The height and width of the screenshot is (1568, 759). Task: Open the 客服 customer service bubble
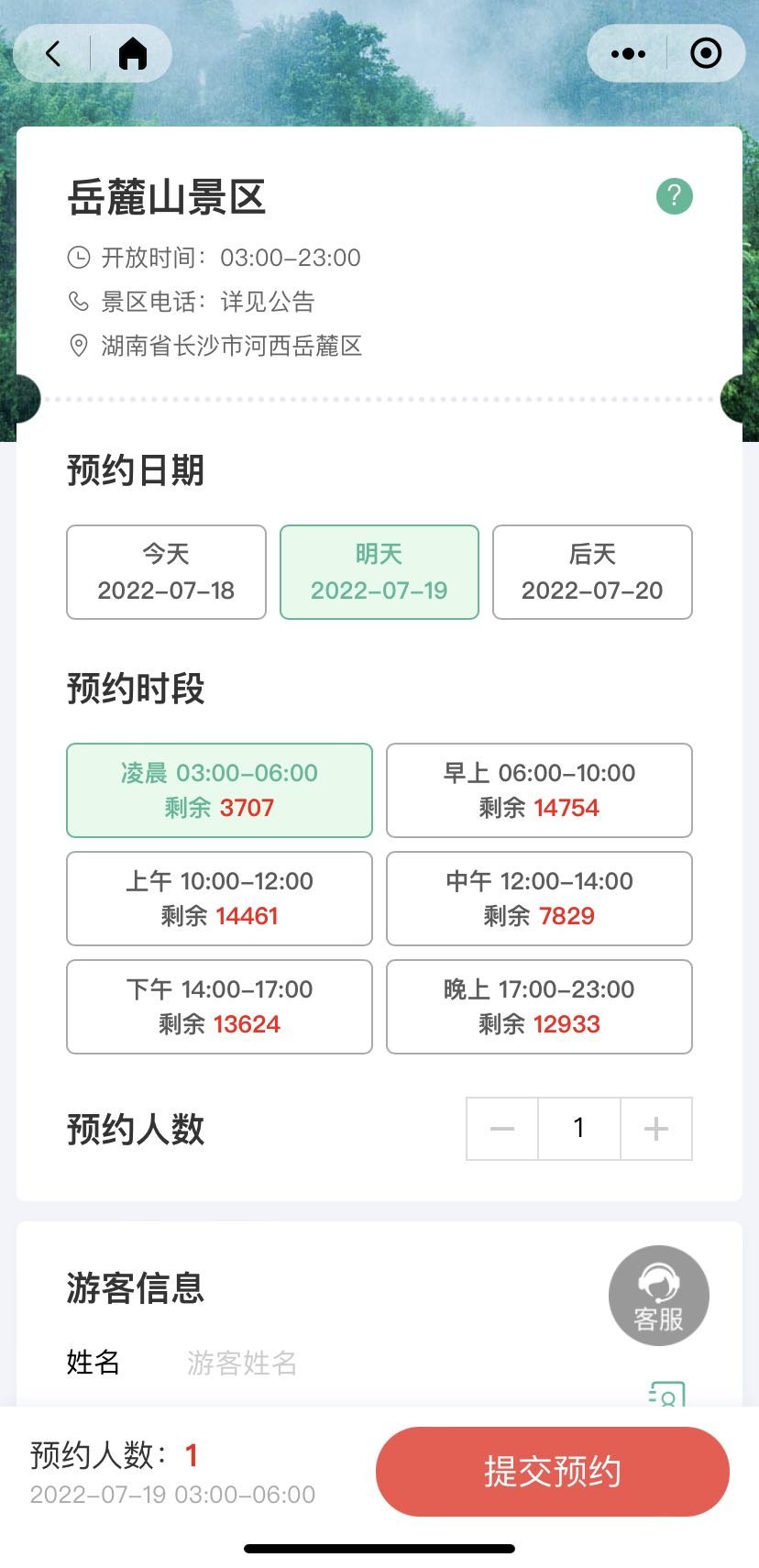(x=658, y=1295)
